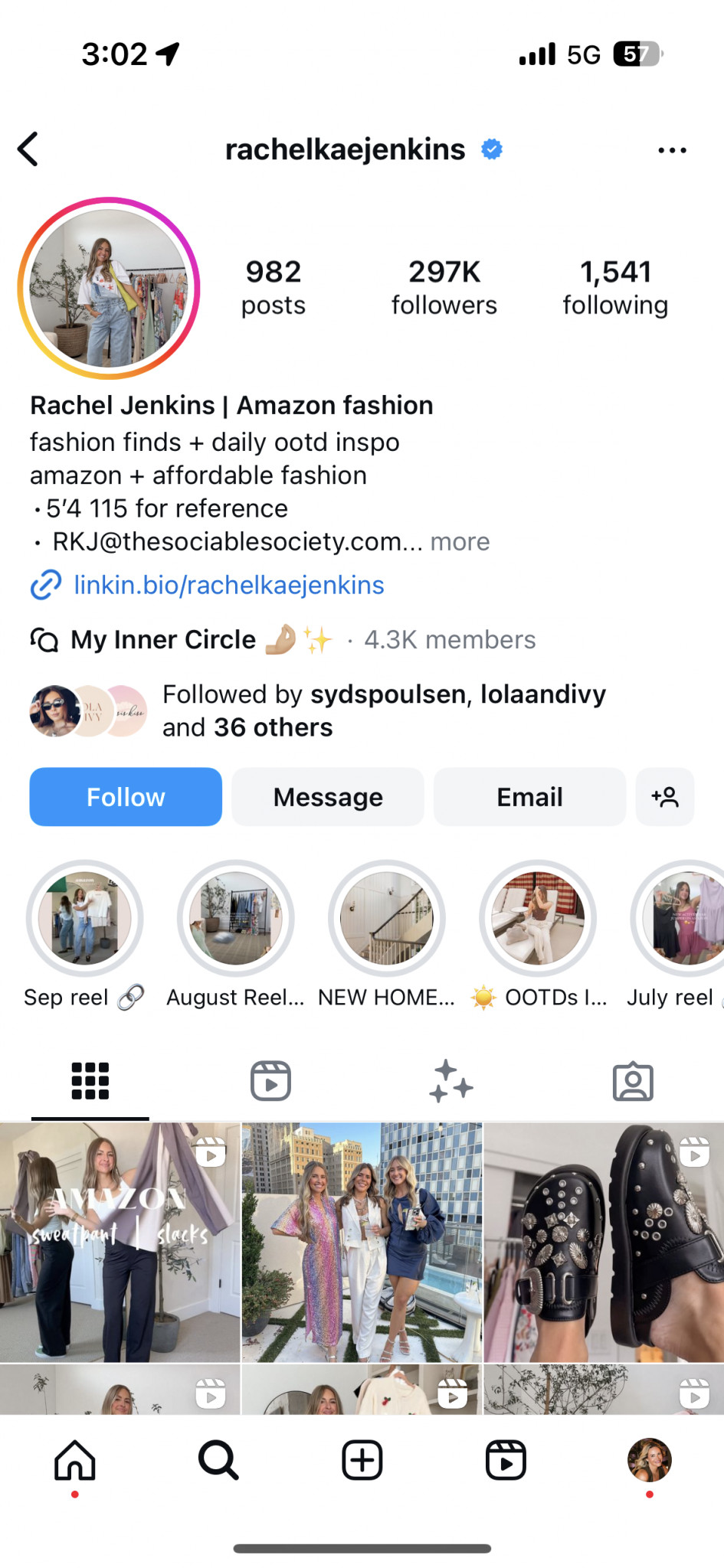Show suggested accounts with add-person icon

[665, 797]
